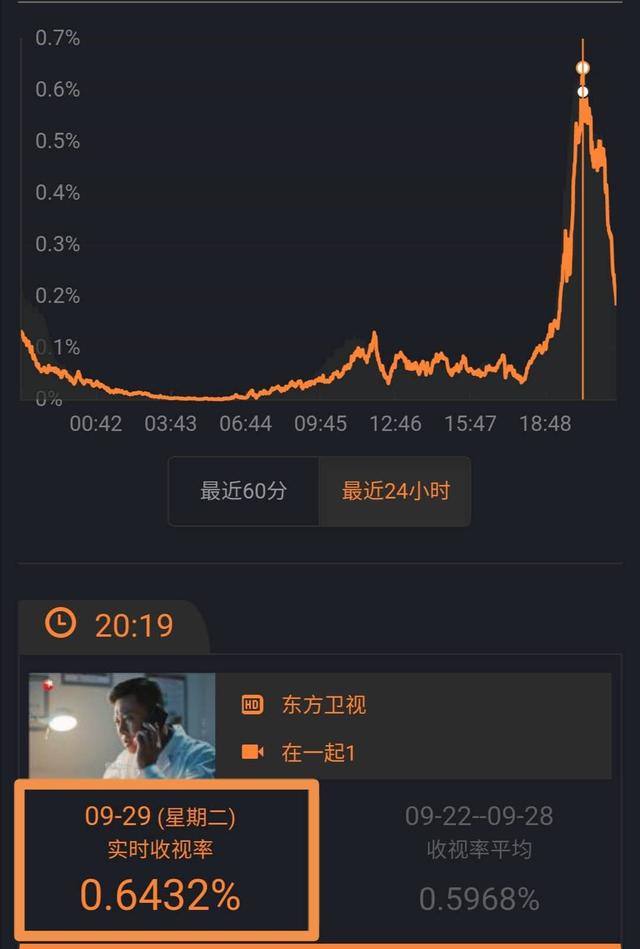Select the 09-29 实时收视率 panel
Viewport: 640px width, 949px height.
161,862
